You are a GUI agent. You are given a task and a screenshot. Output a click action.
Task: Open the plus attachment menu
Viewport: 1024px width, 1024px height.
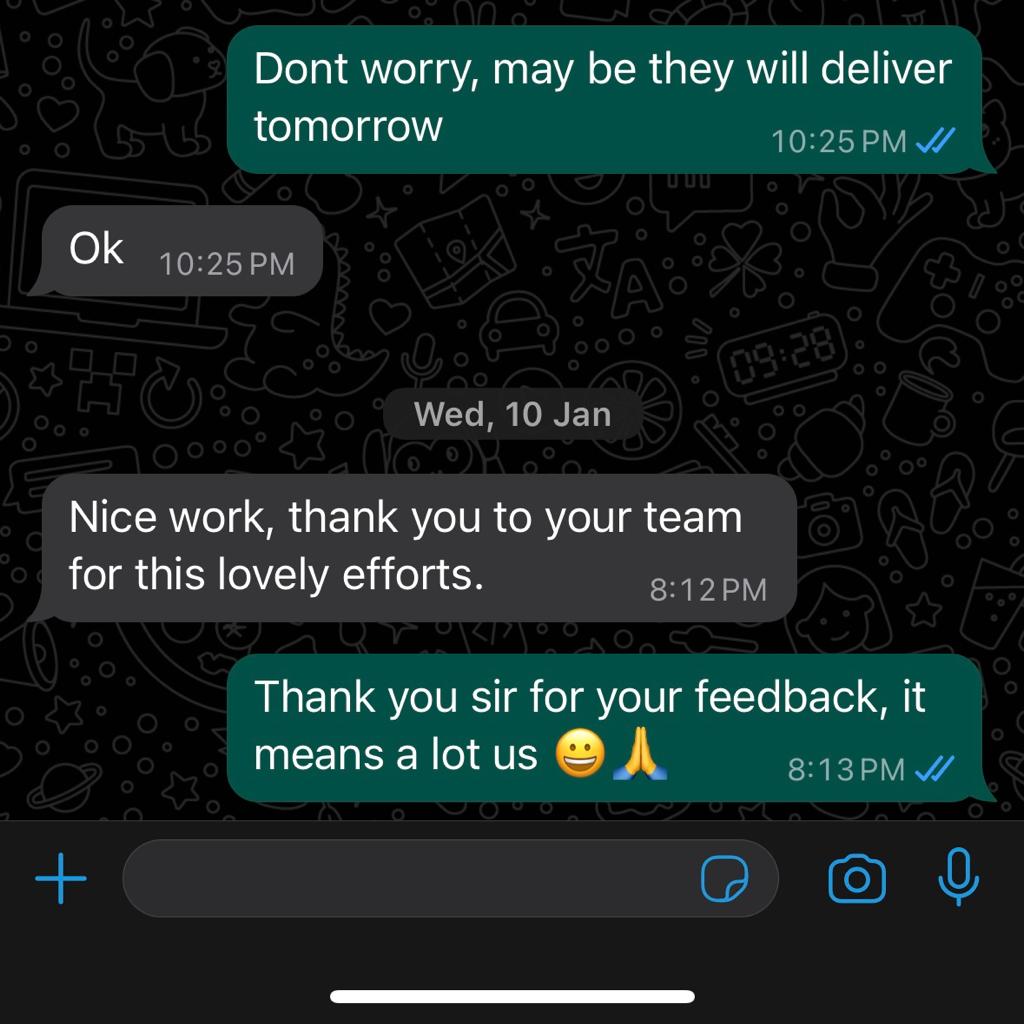(x=61, y=879)
